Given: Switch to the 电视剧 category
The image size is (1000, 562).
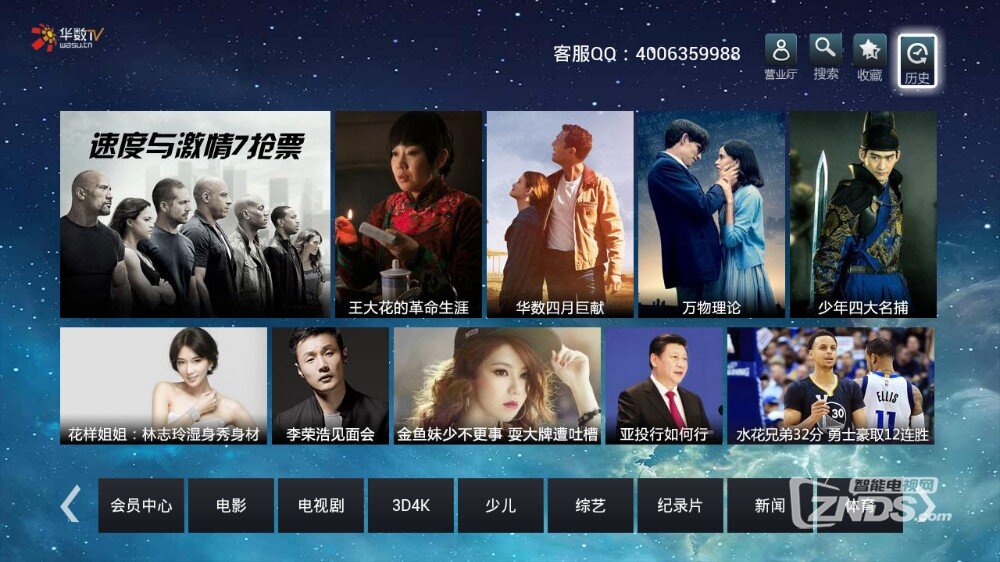Looking at the screenshot, I should 321,505.
